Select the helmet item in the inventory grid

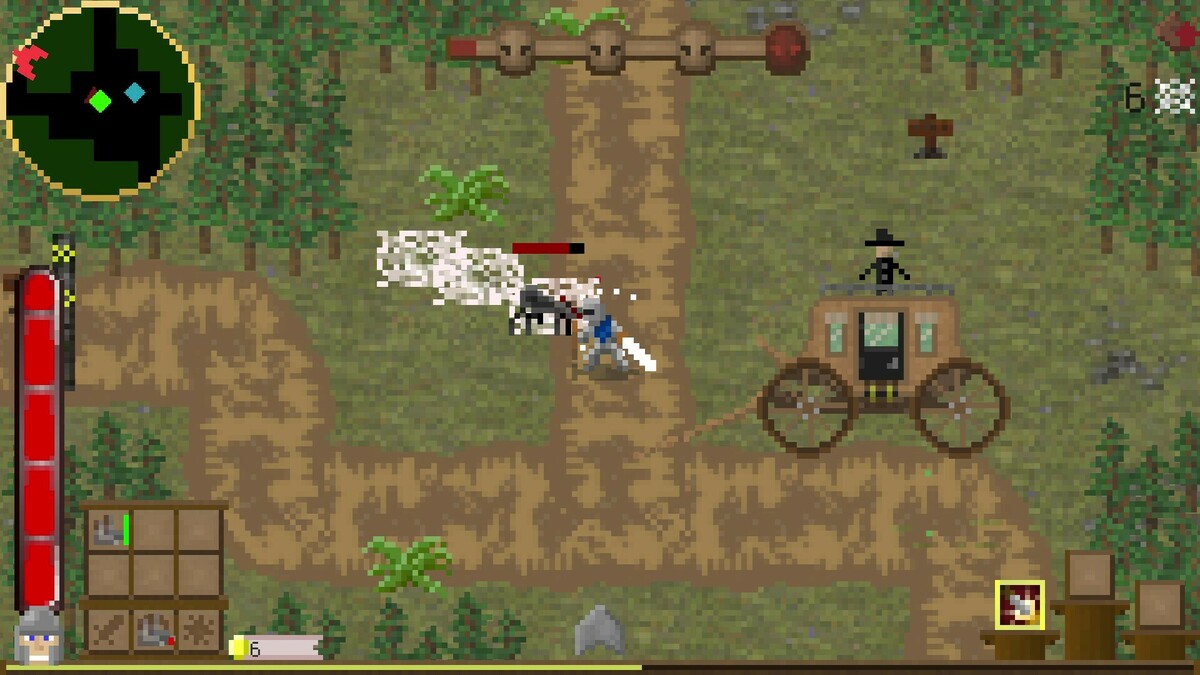pos(108,530)
